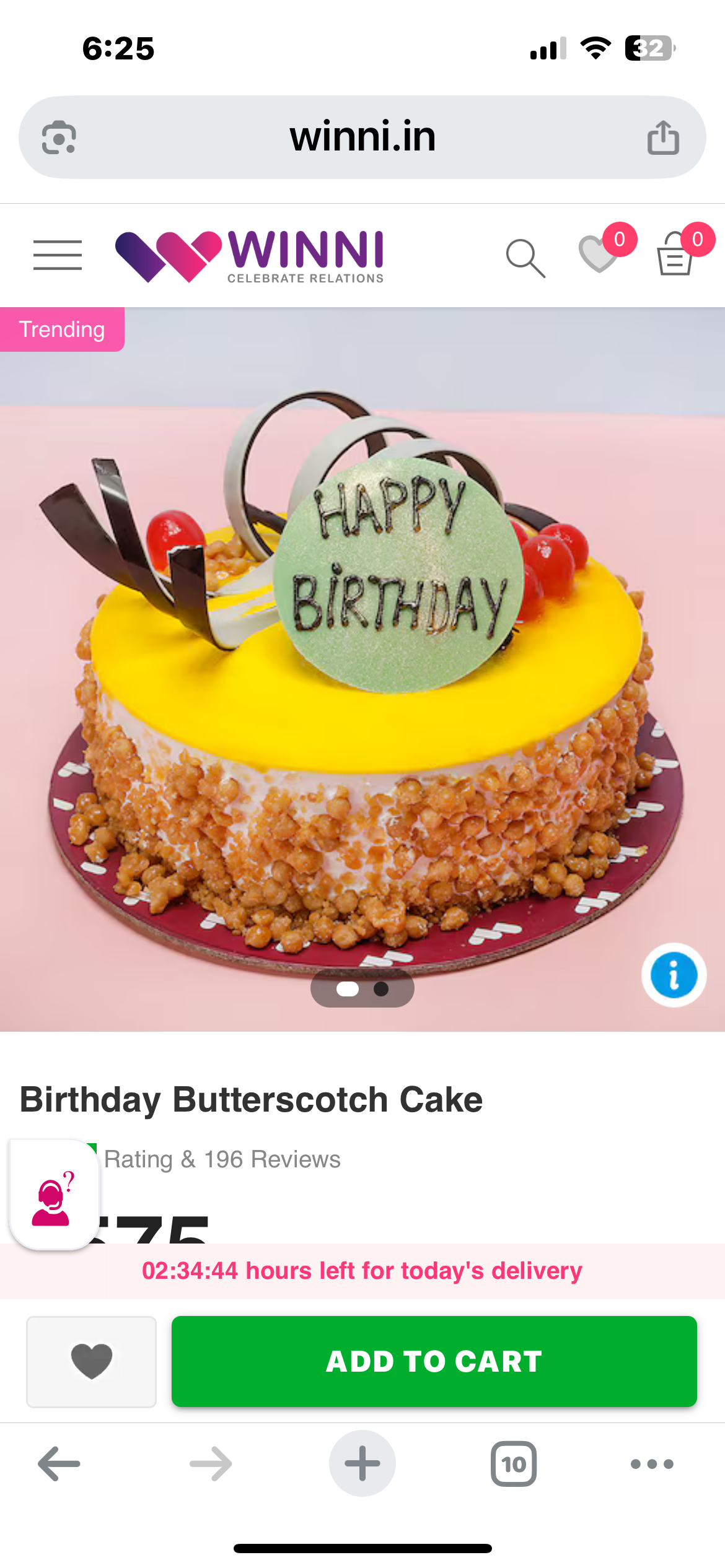Open the wishlist heart in header
Viewport: 725px width, 1568px height.
[599, 254]
